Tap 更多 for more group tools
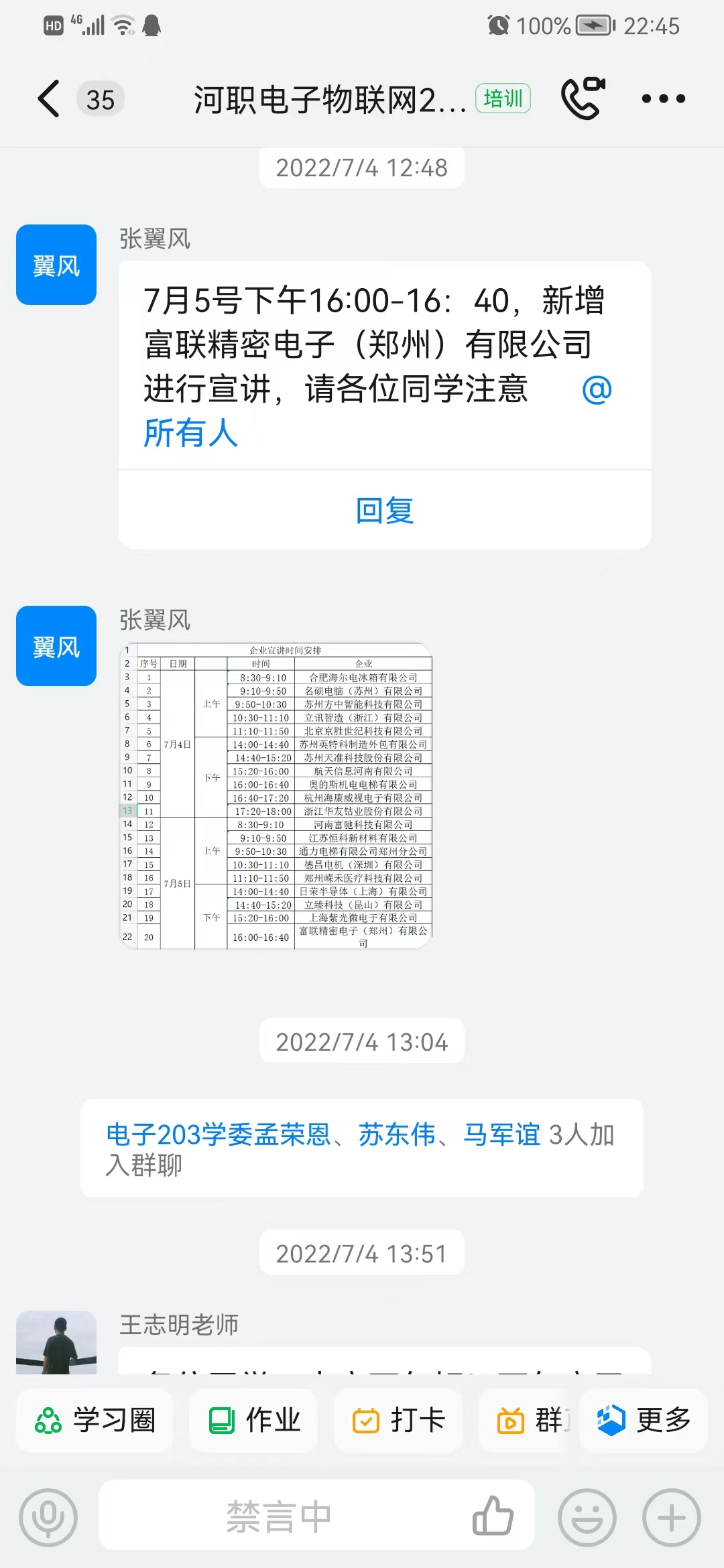724x1568 pixels. (x=644, y=1419)
